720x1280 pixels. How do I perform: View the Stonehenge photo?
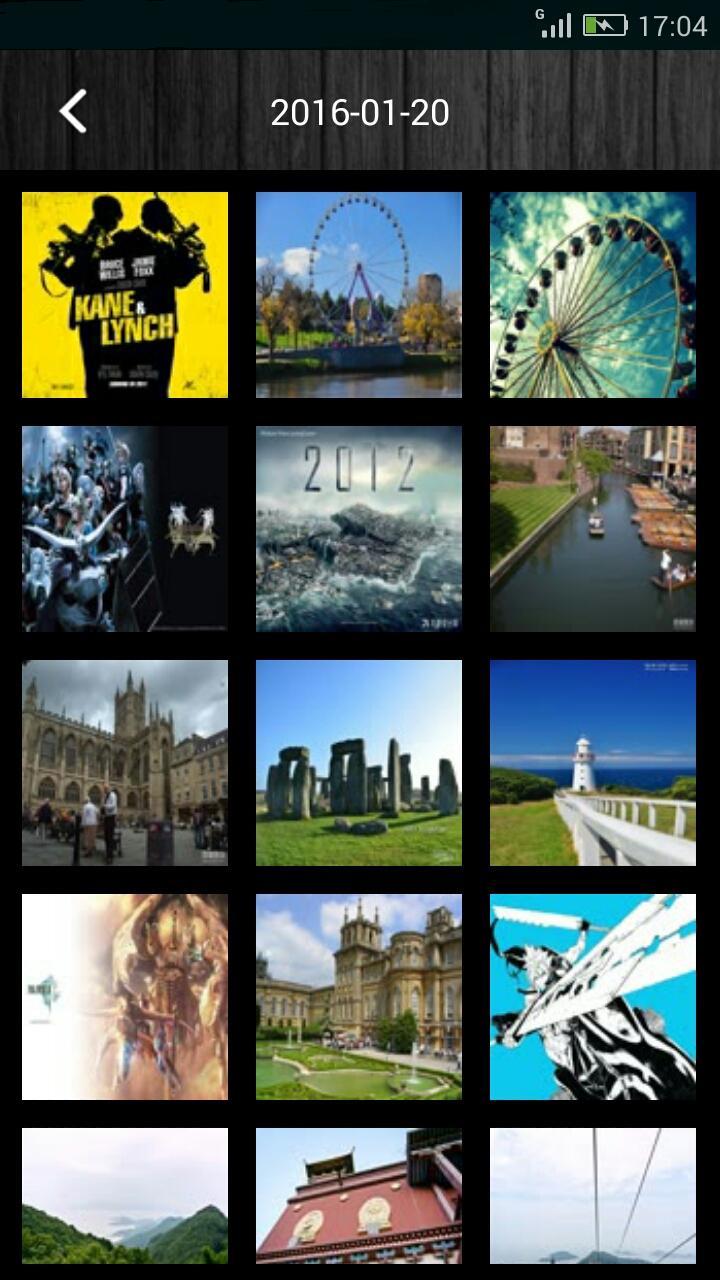click(x=359, y=763)
